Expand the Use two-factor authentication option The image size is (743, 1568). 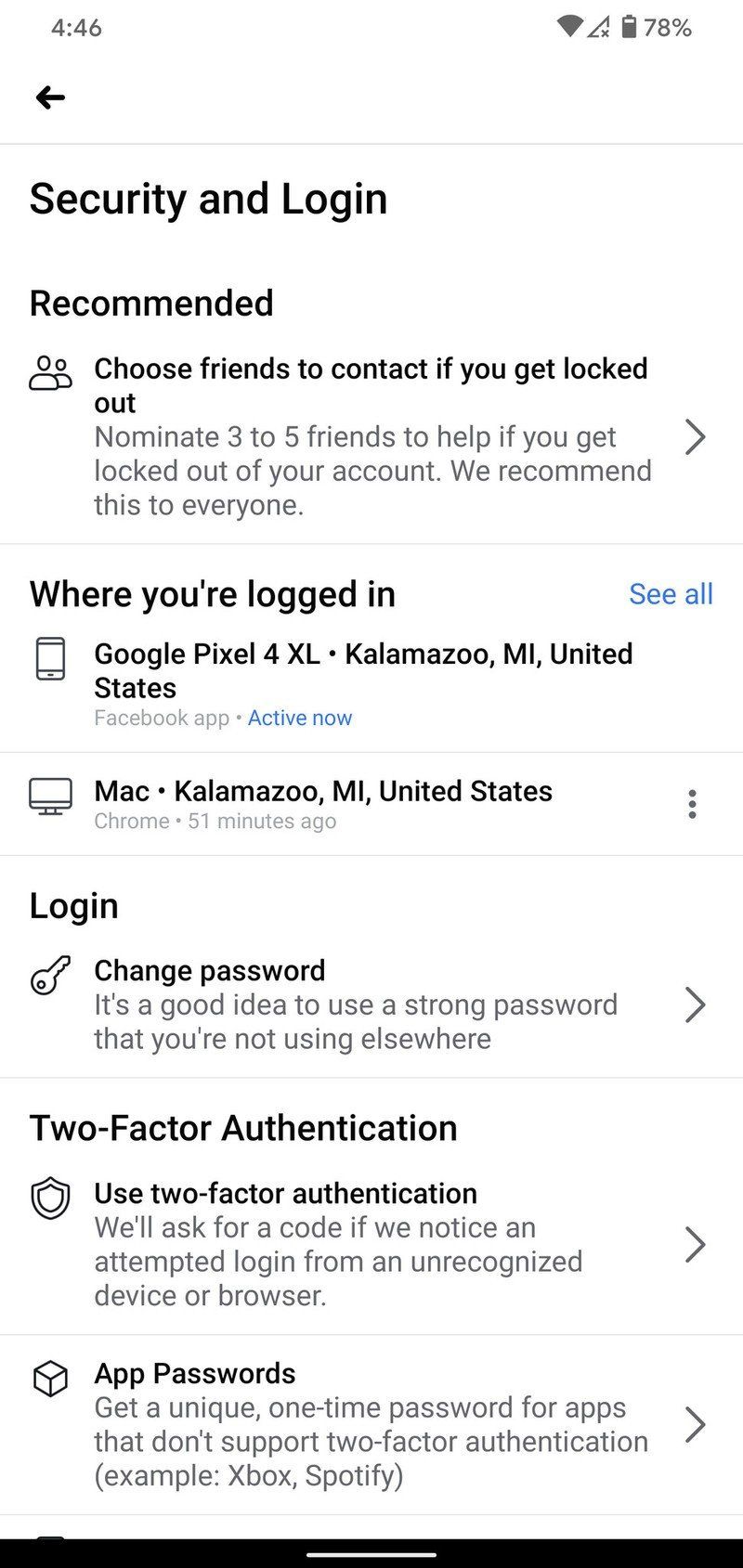tap(695, 1245)
